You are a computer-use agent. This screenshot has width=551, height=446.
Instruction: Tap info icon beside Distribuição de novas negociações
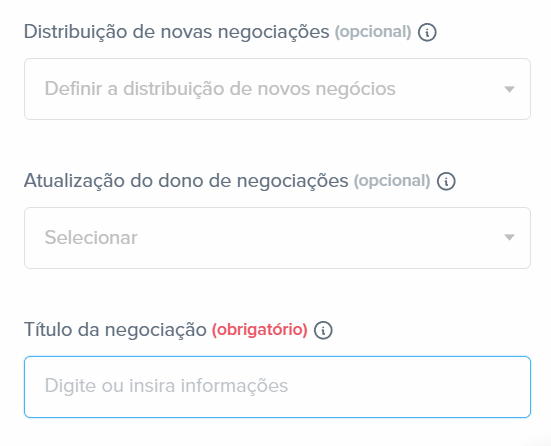pyautogui.click(x=427, y=32)
